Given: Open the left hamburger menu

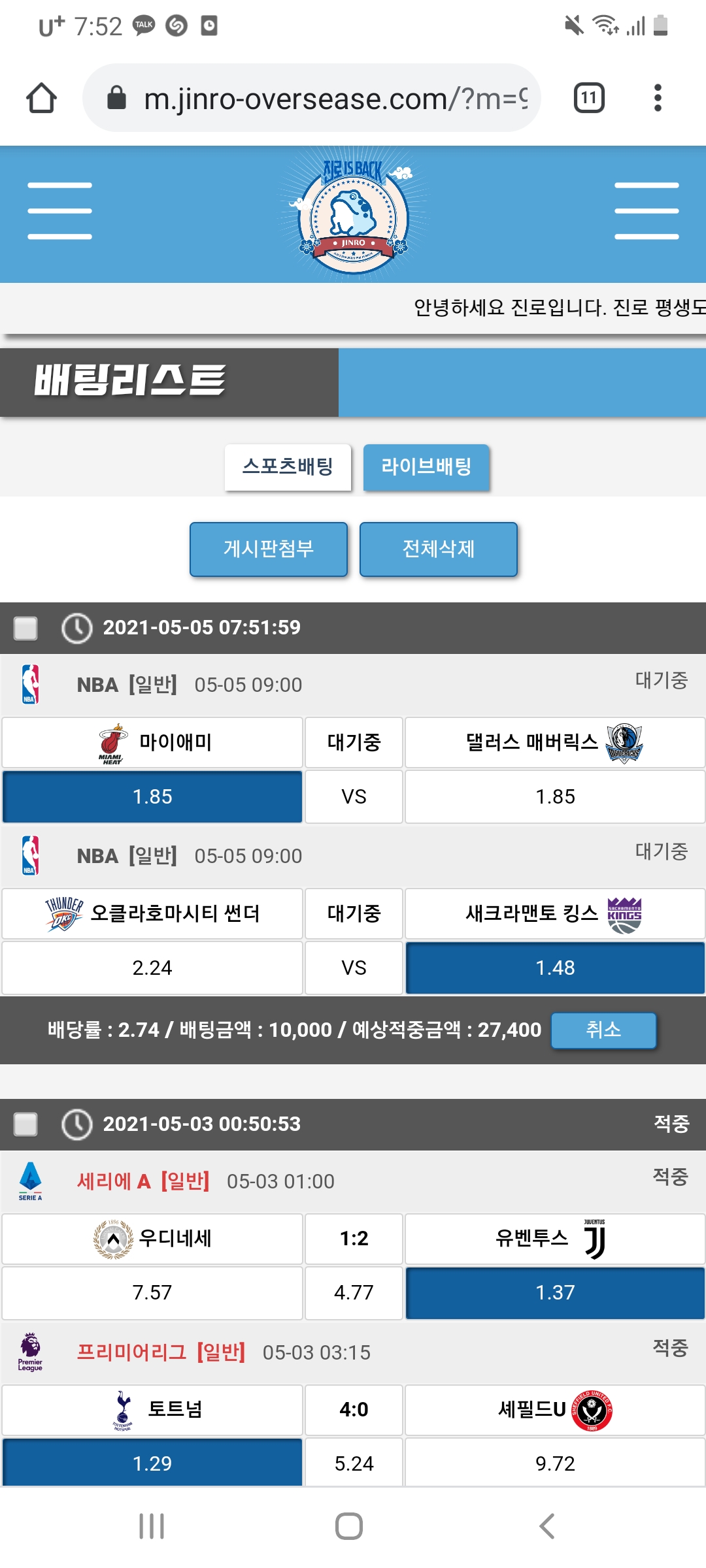Looking at the screenshot, I should point(59,211).
